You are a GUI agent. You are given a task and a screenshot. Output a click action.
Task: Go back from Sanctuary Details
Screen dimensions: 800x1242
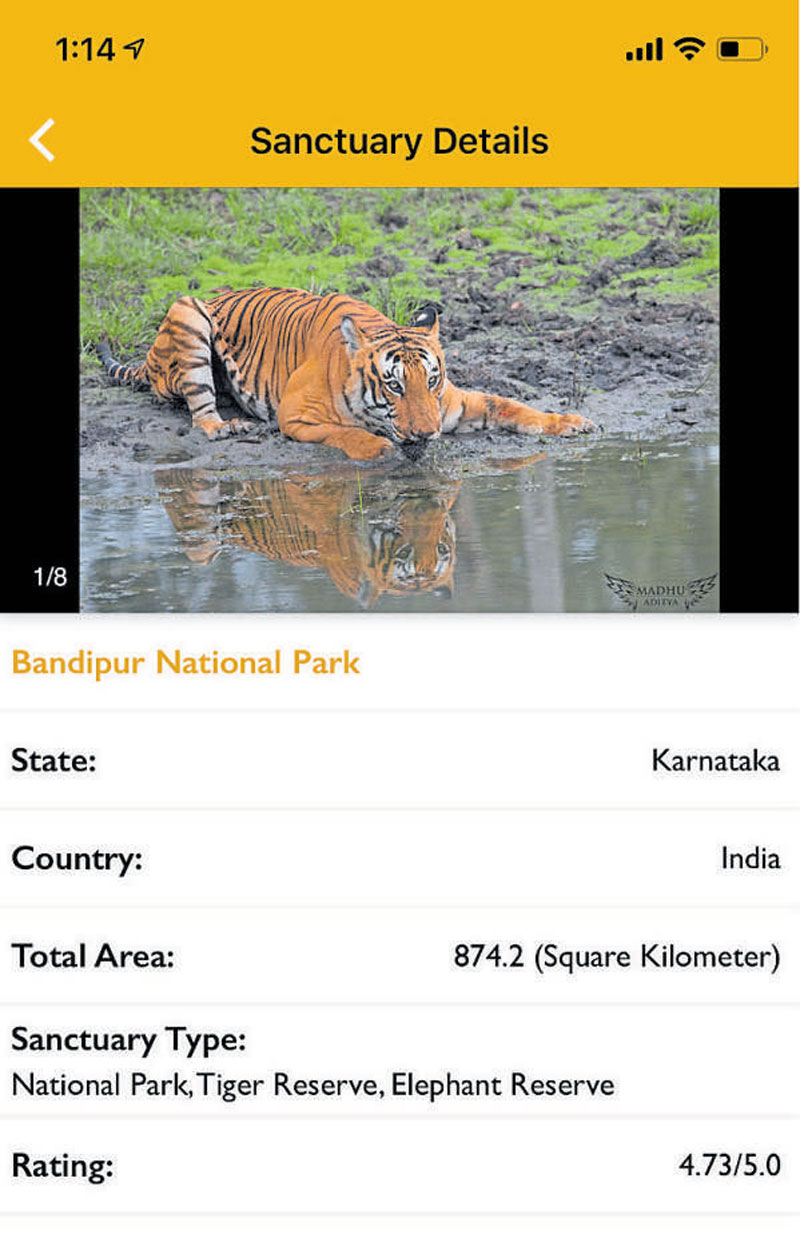tap(42, 140)
